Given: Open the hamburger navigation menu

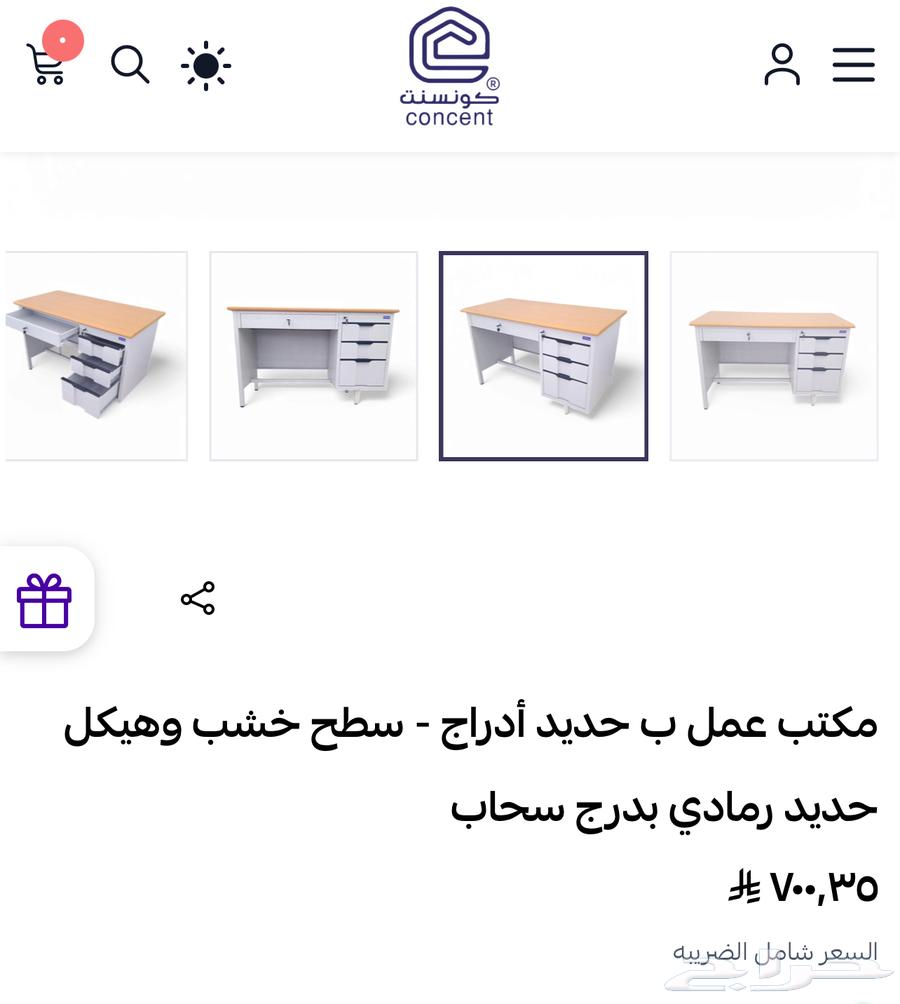Looking at the screenshot, I should [x=851, y=64].
